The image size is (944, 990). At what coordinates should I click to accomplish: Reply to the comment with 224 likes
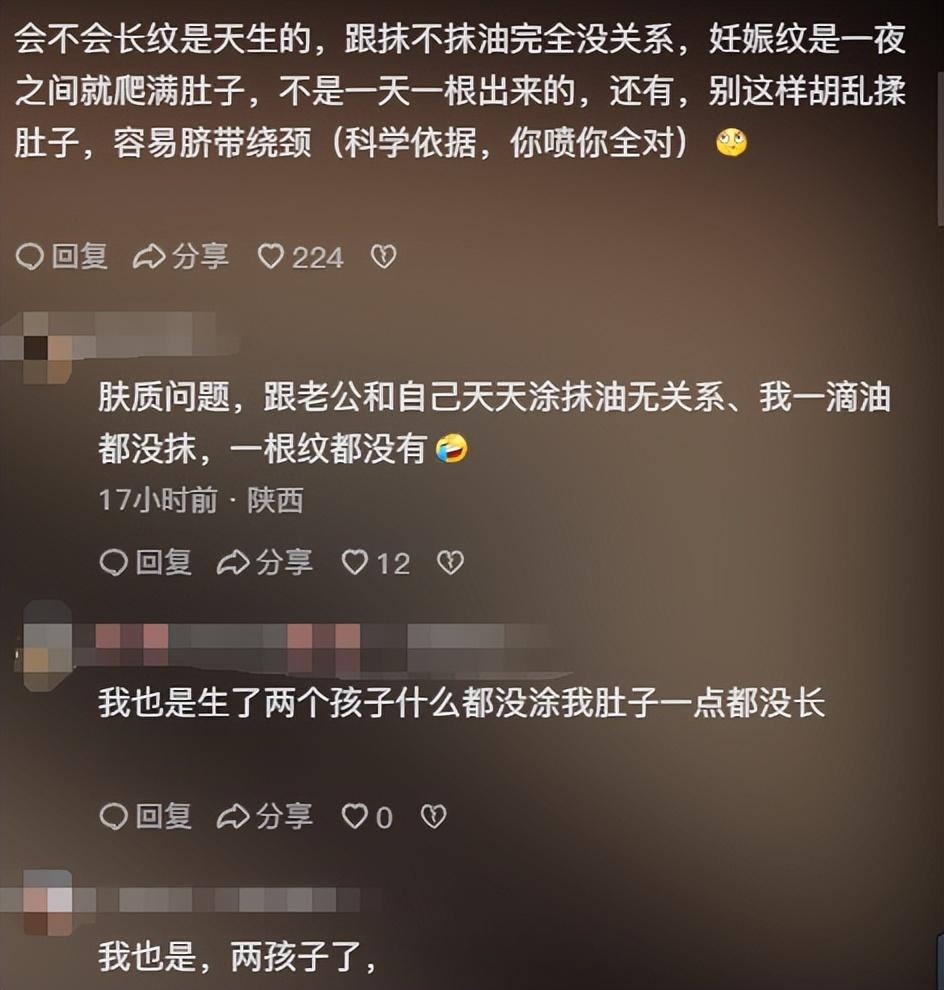point(62,257)
